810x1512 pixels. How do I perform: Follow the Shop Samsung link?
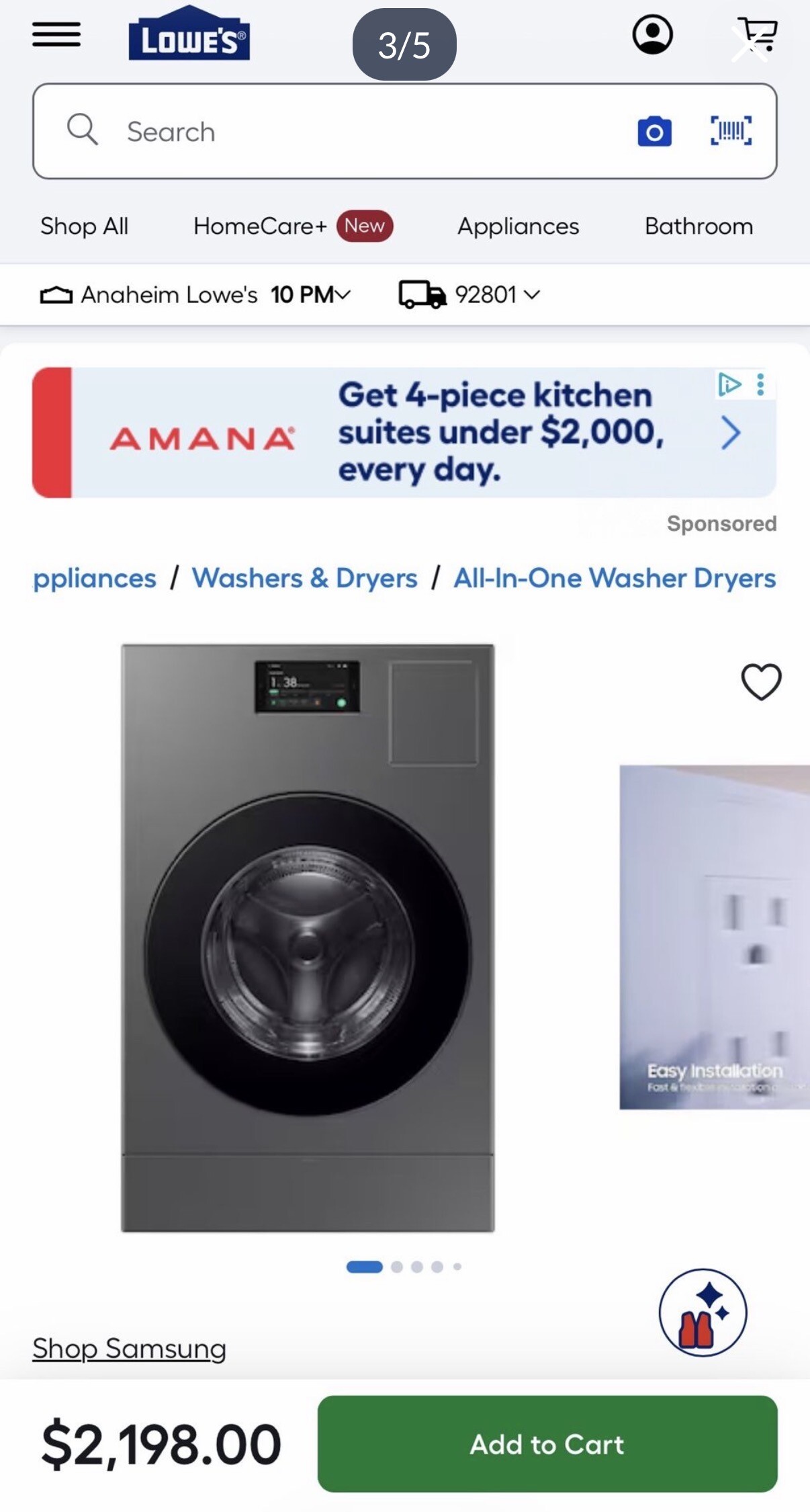point(129,1349)
